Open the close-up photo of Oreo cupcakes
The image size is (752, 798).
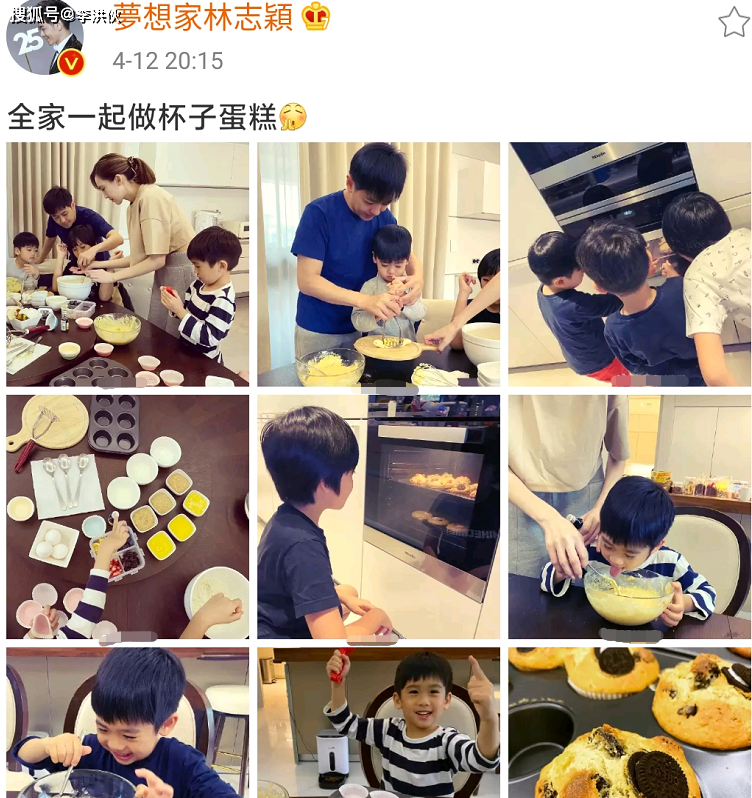click(629, 722)
